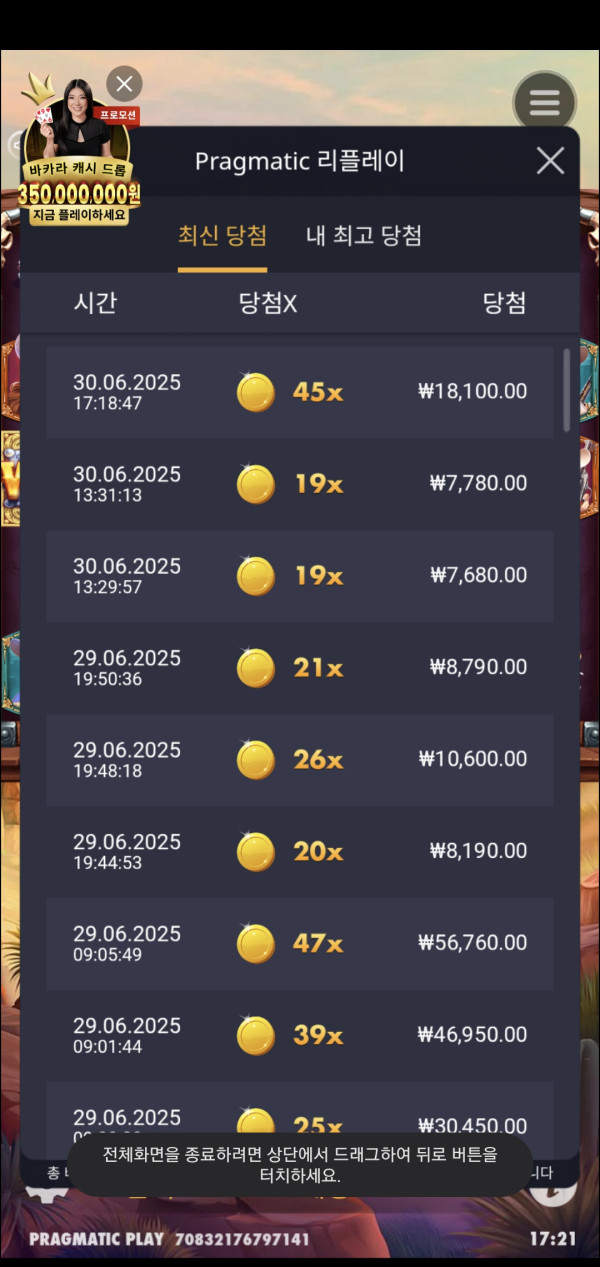This screenshot has width=600, height=1267.
Task: Open the hamburger menu
Action: coord(544,102)
